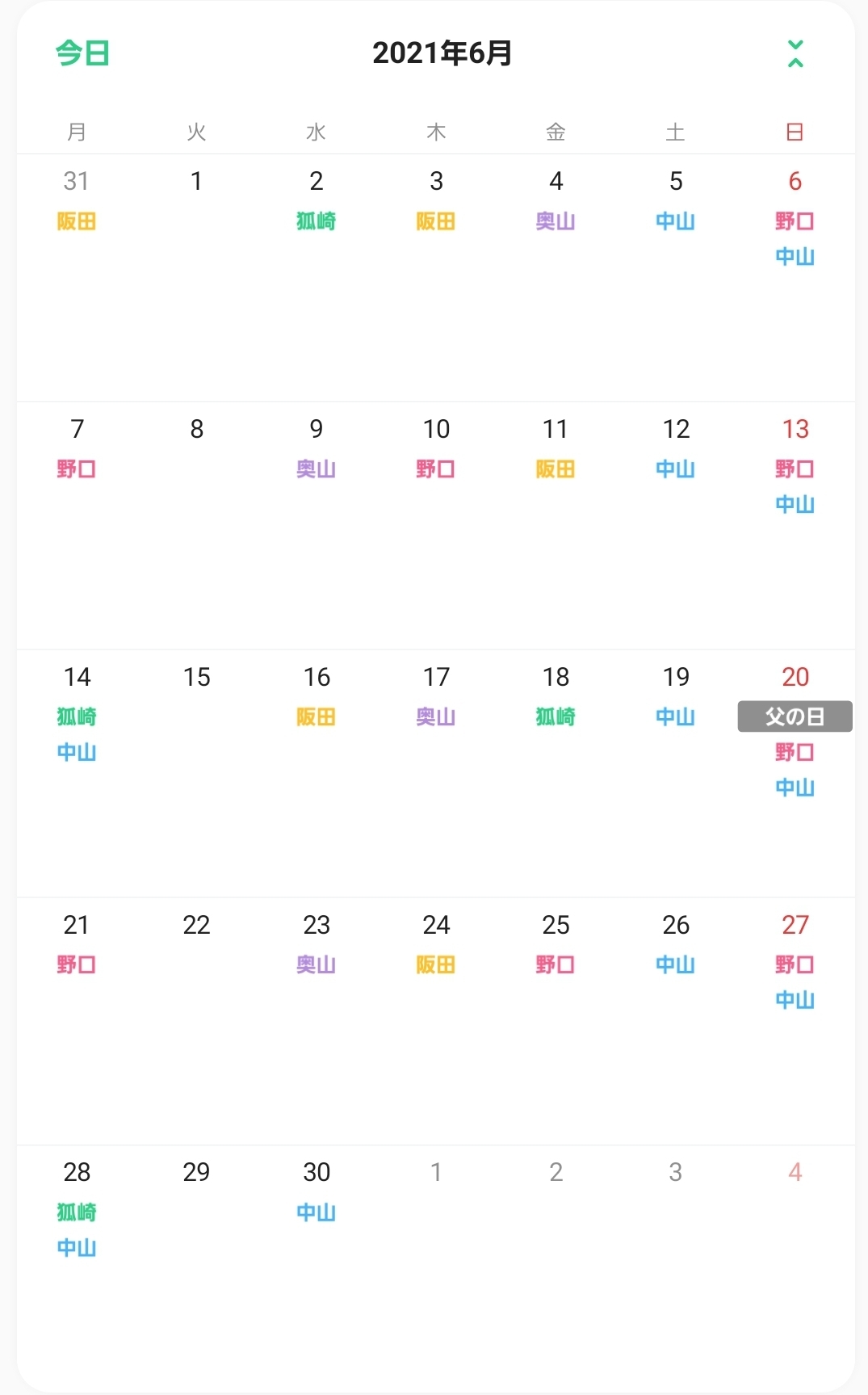Open June 22 on the calendar
The height and width of the screenshot is (1395, 868).
pyautogui.click(x=196, y=1022)
